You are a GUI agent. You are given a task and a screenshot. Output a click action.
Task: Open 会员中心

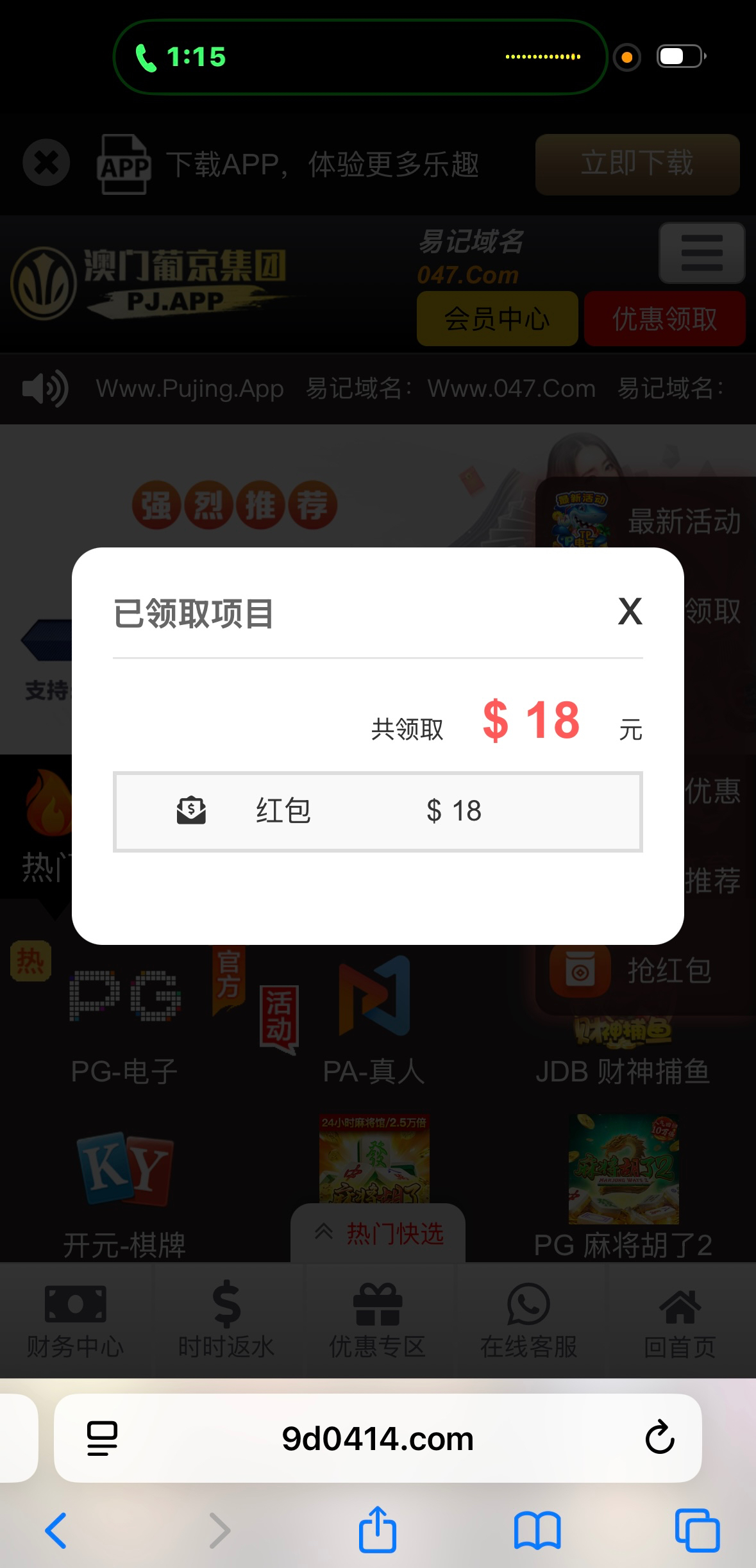click(497, 319)
